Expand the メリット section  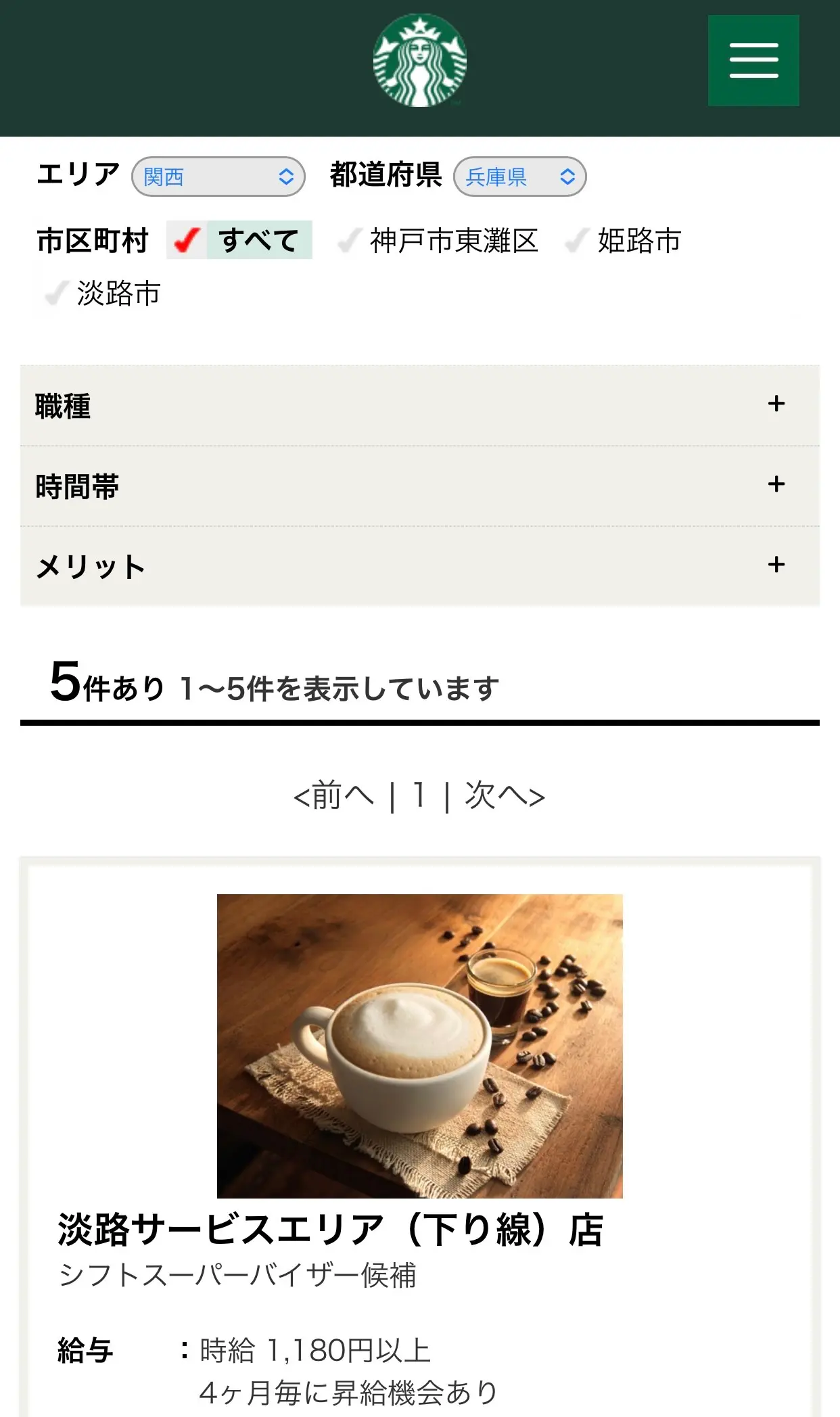(420, 567)
